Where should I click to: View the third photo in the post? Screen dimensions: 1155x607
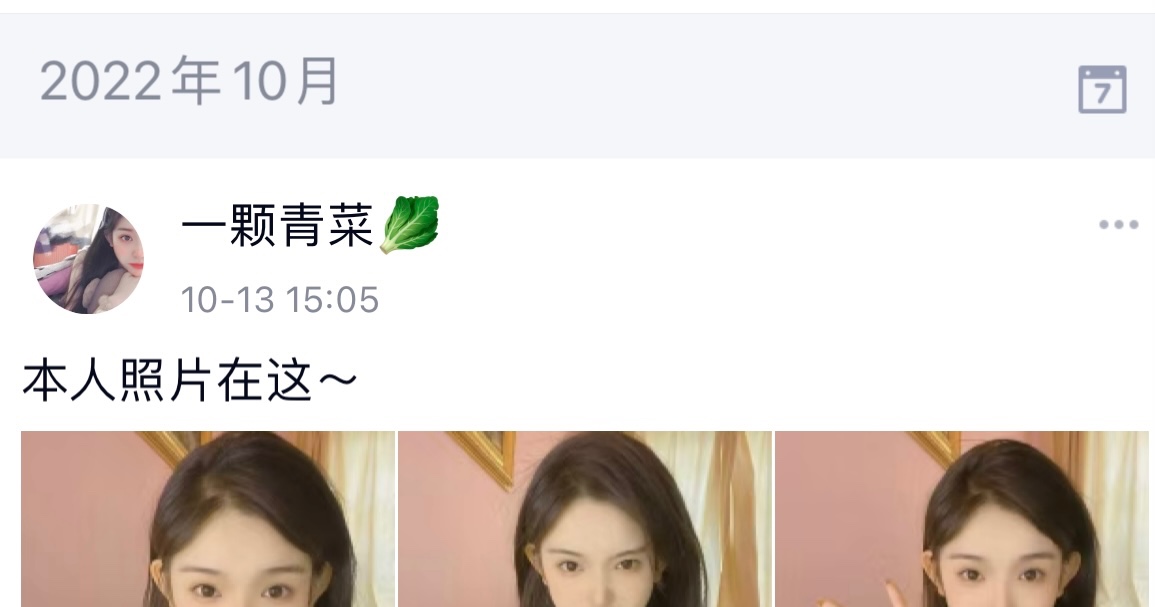point(962,520)
